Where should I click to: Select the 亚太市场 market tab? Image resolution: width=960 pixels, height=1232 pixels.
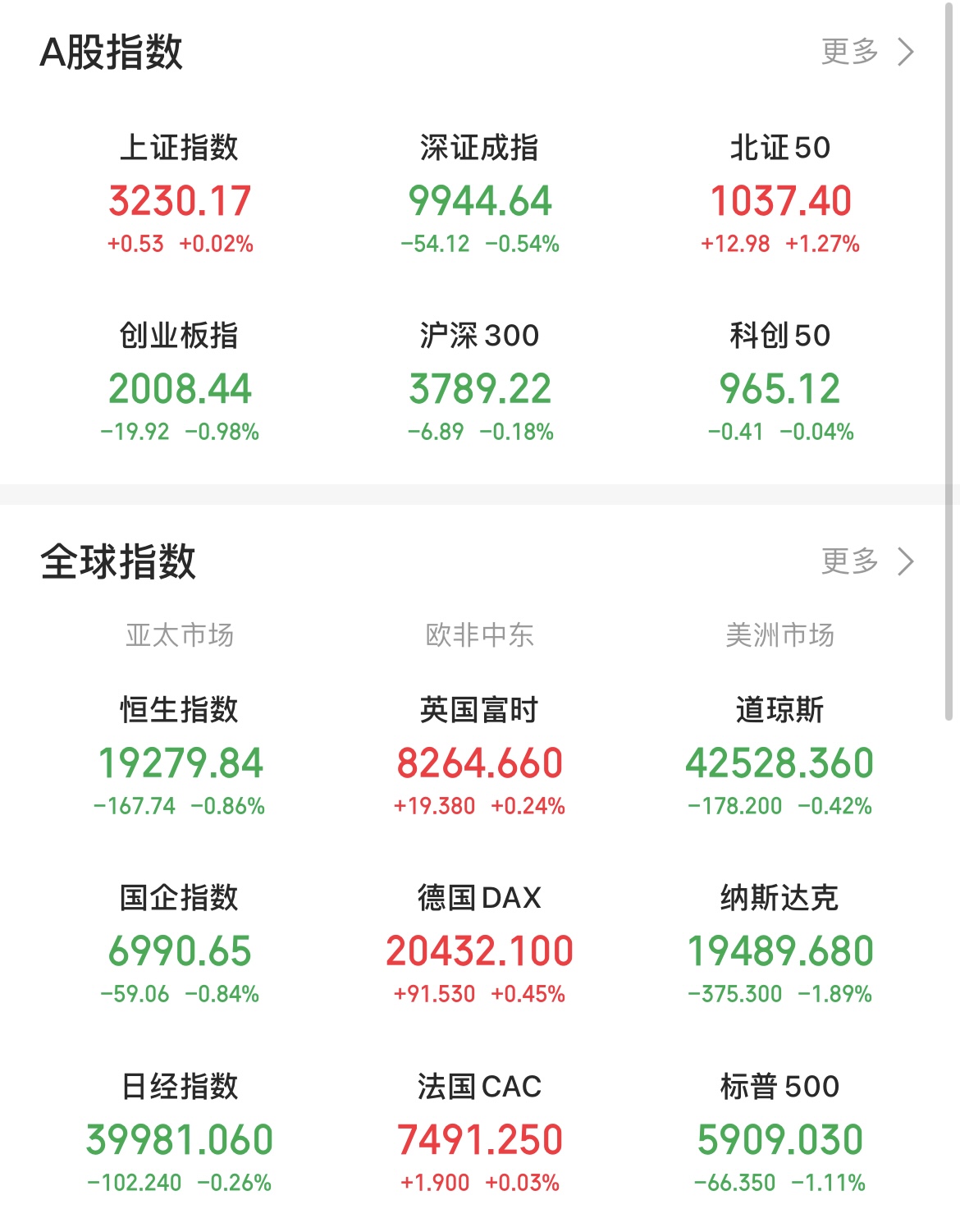coord(181,634)
